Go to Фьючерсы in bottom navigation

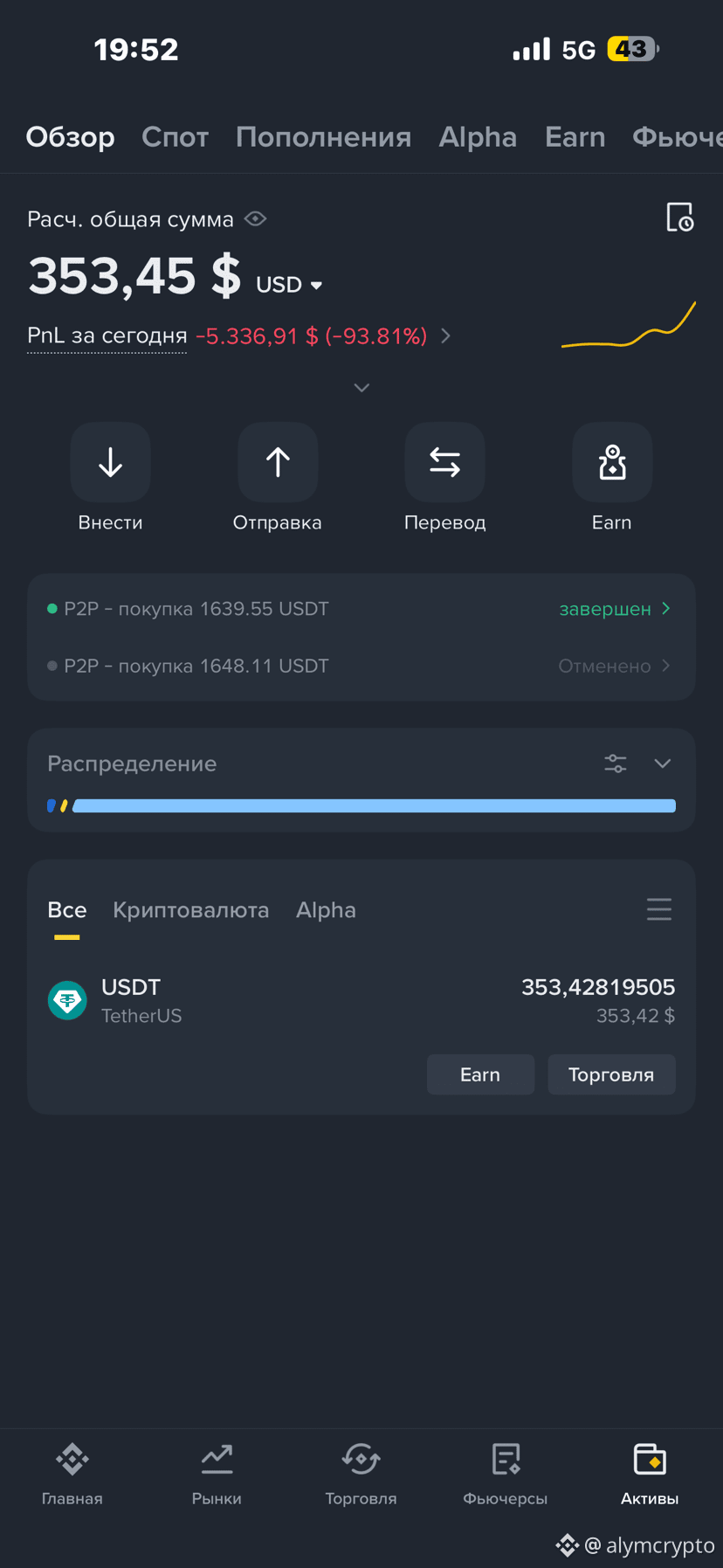click(x=506, y=1475)
